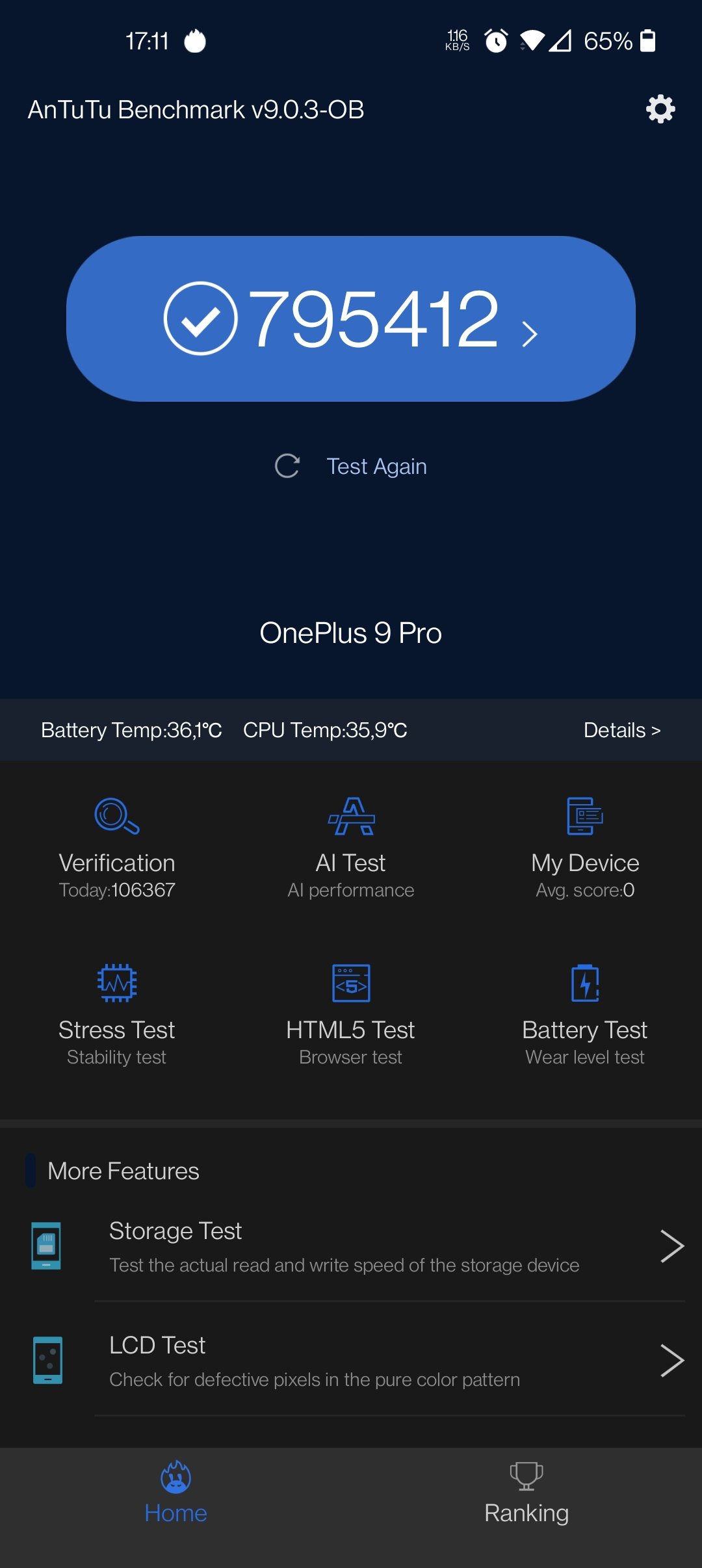Open the Storage Test row
Viewport: 702px width, 1568px height.
351,1246
